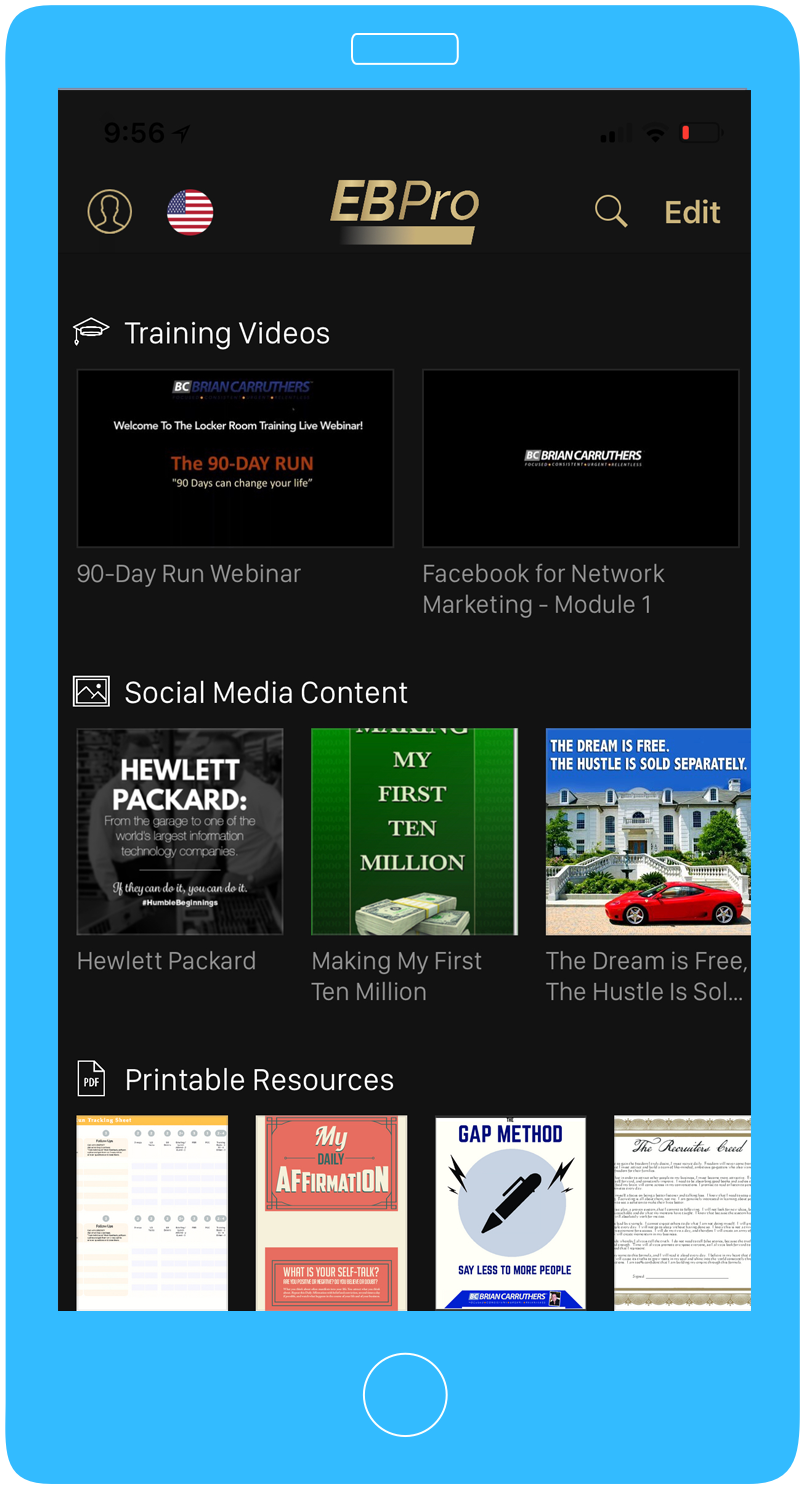The width and height of the screenshot is (804, 1488).
Task: Open the Hewlett Packard social image
Action: pyautogui.click(x=180, y=831)
